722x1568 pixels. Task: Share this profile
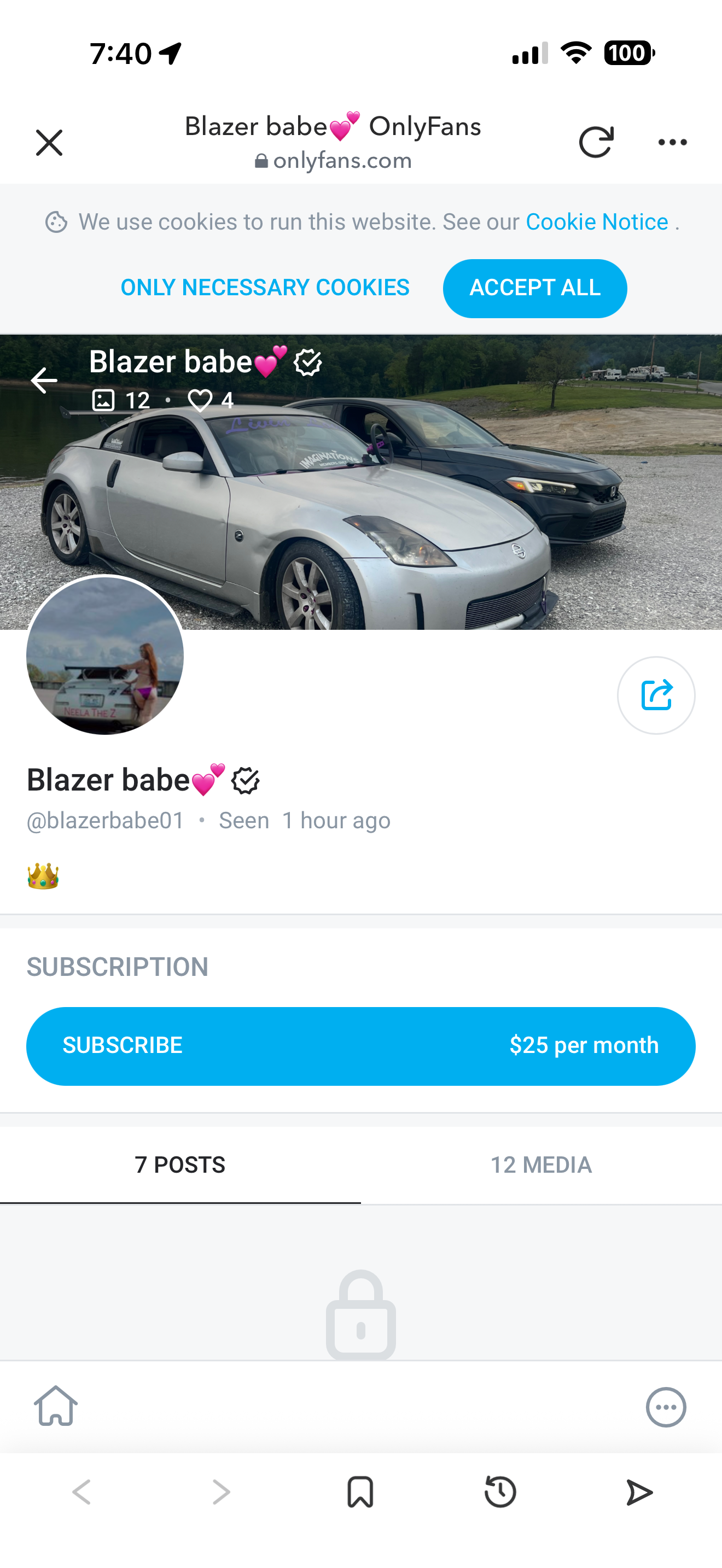coord(656,695)
